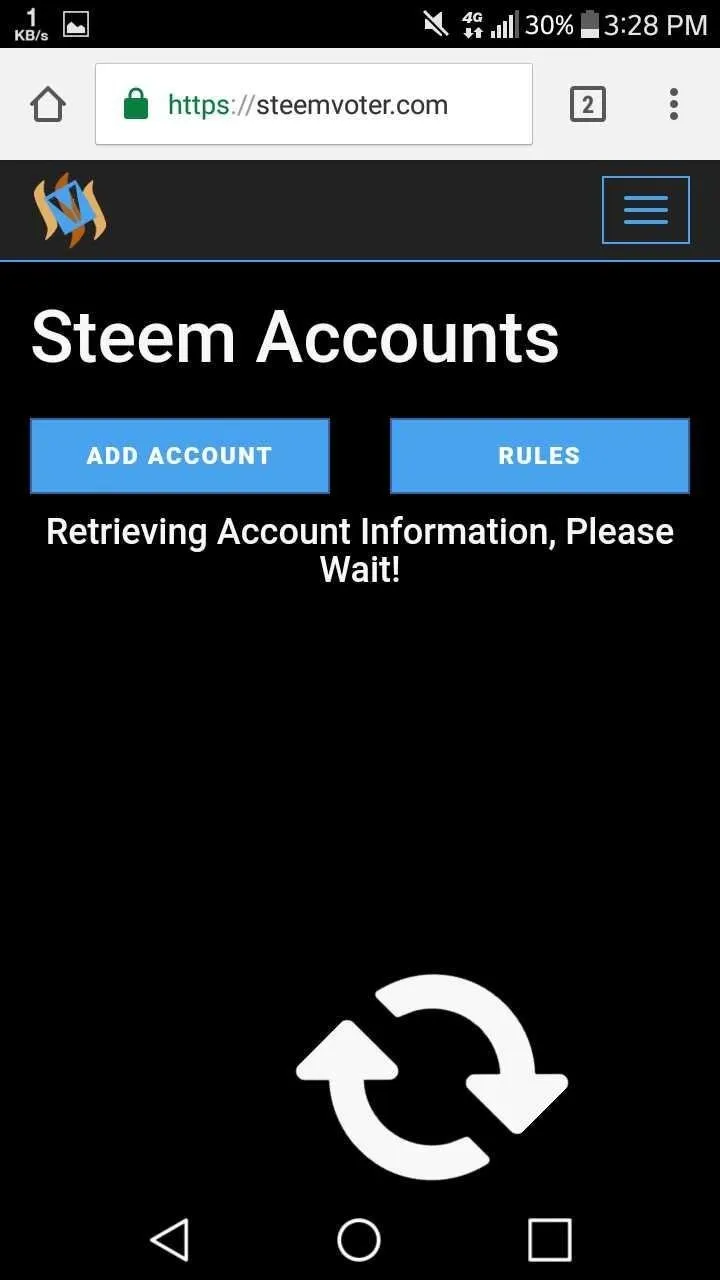720x1280 pixels.
Task: Open the hamburger navigation menu
Action: pos(645,210)
